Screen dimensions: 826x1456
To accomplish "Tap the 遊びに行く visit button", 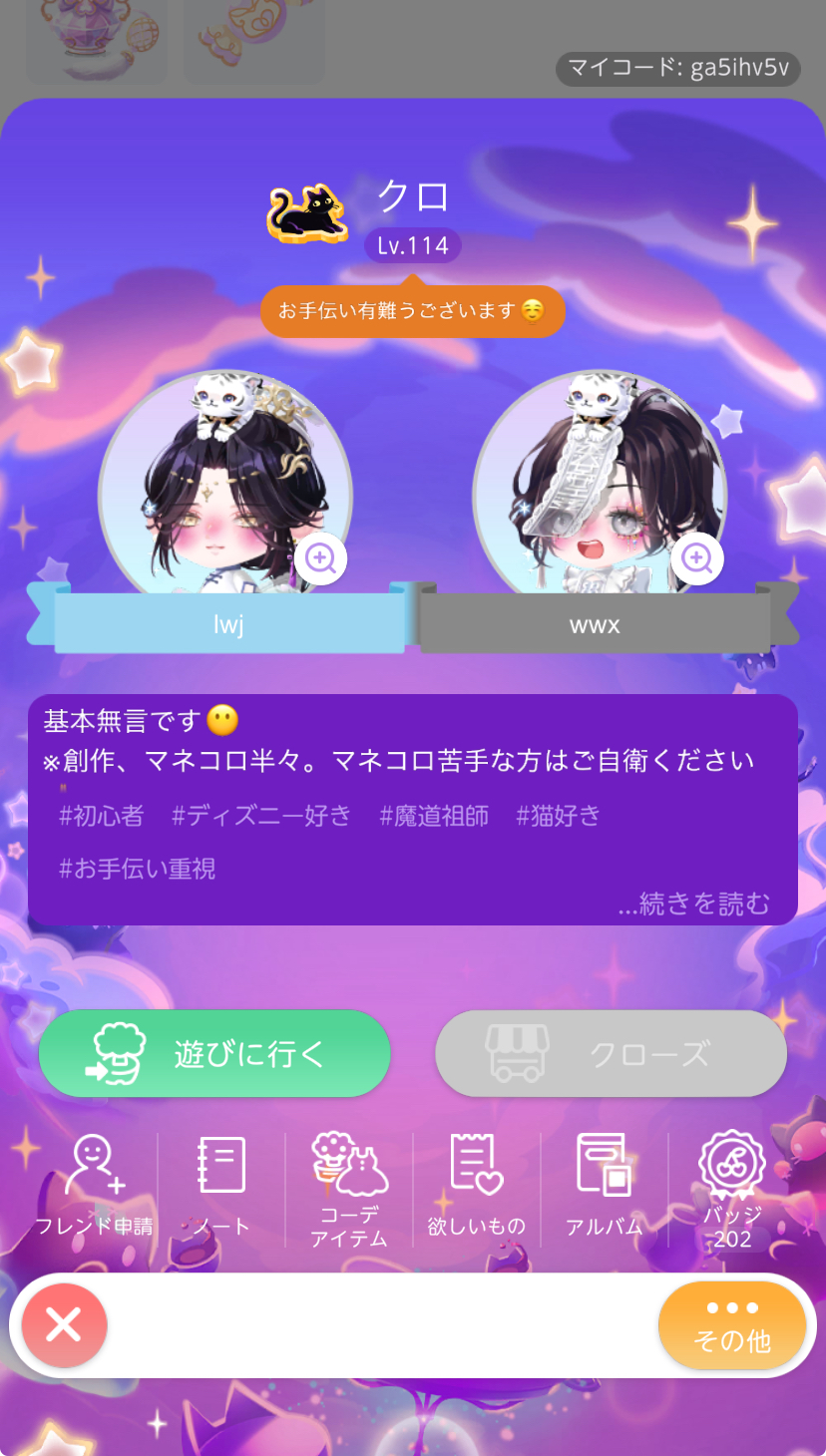I will pyautogui.click(x=214, y=1054).
